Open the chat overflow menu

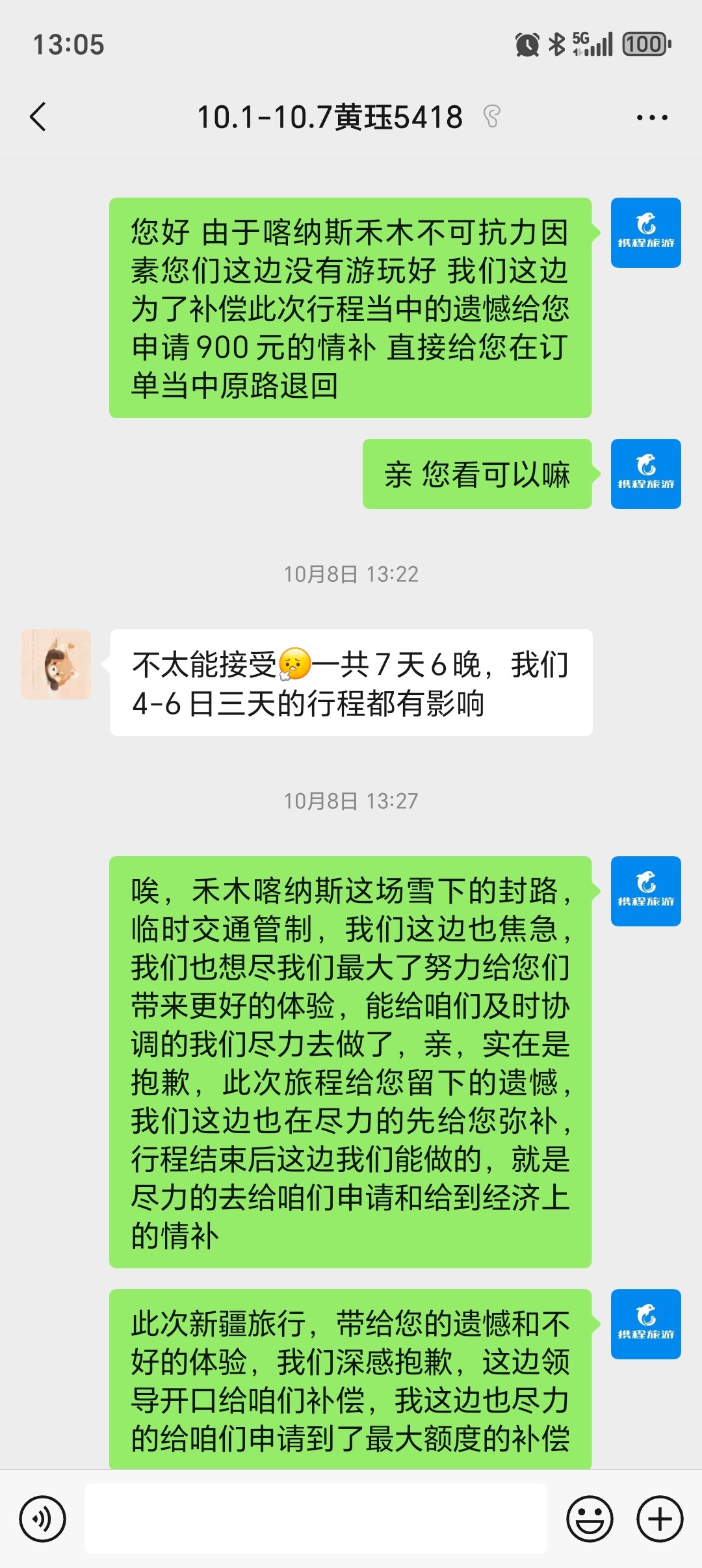(651, 118)
